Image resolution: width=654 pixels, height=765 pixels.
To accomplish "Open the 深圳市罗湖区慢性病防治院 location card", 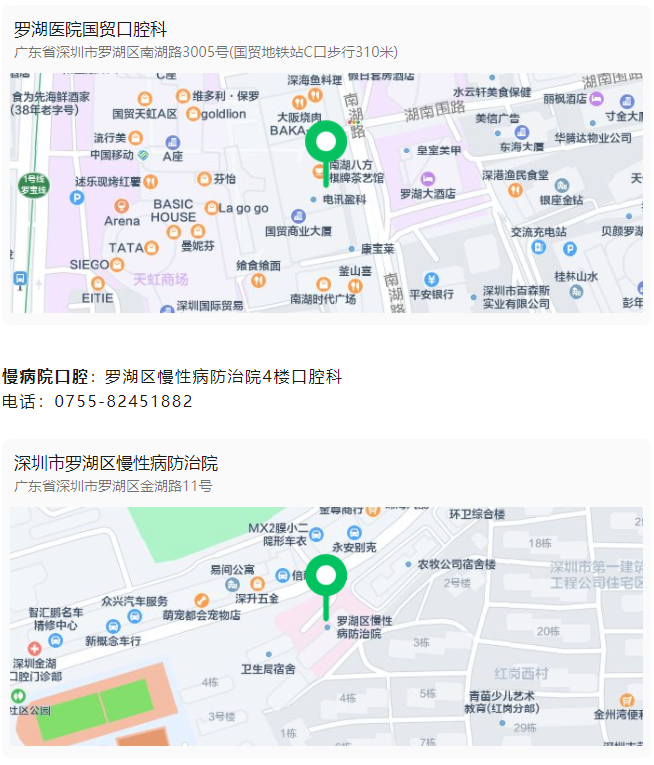I will (x=116, y=464).
